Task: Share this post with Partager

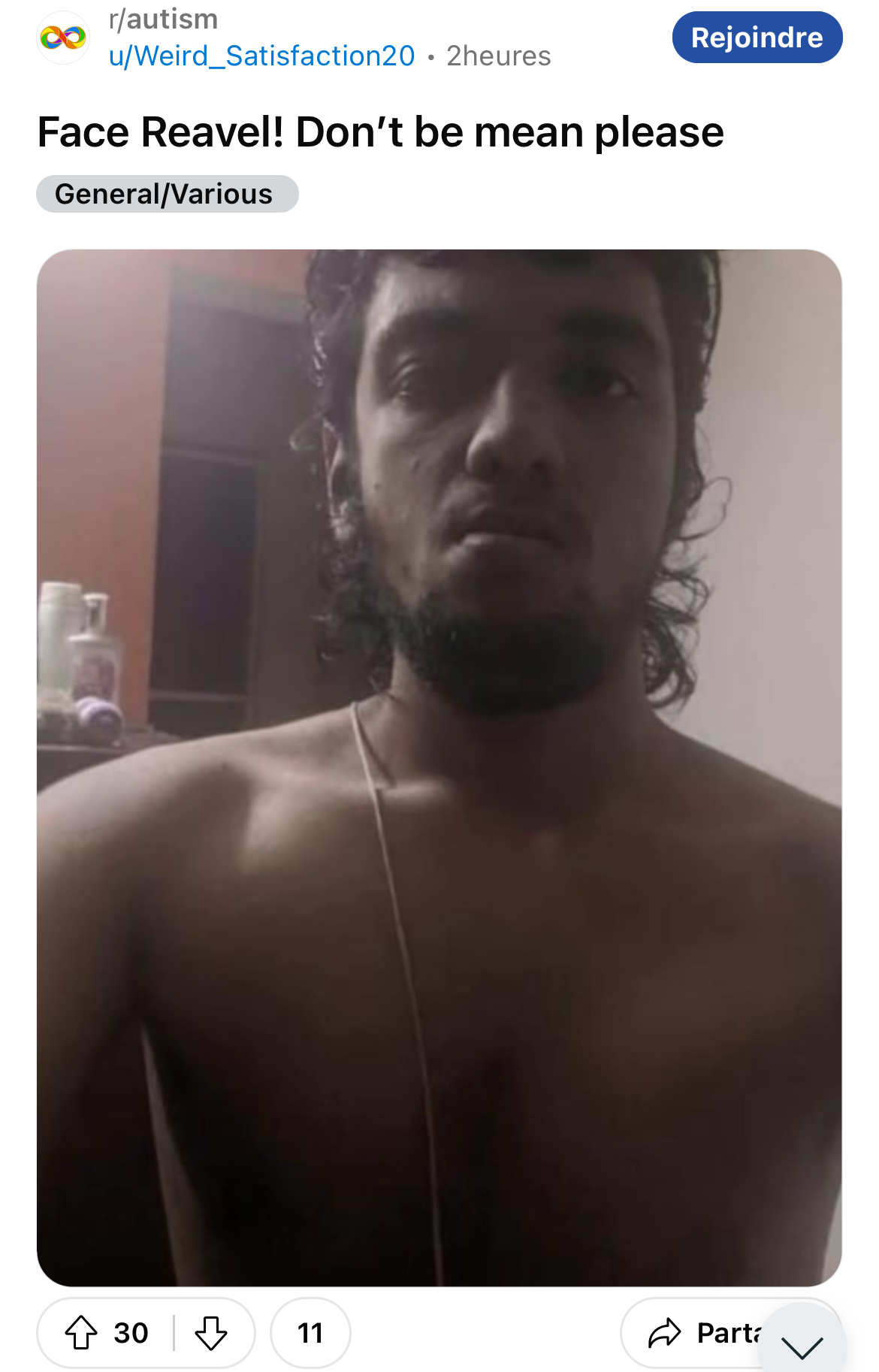Action: click(699, 1333)
